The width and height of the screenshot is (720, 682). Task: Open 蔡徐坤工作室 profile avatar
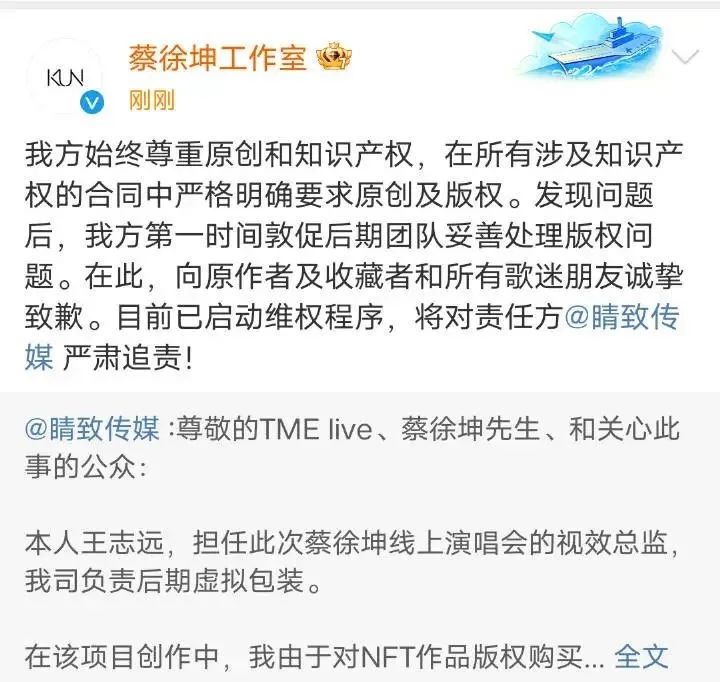[x=66, y=76]
